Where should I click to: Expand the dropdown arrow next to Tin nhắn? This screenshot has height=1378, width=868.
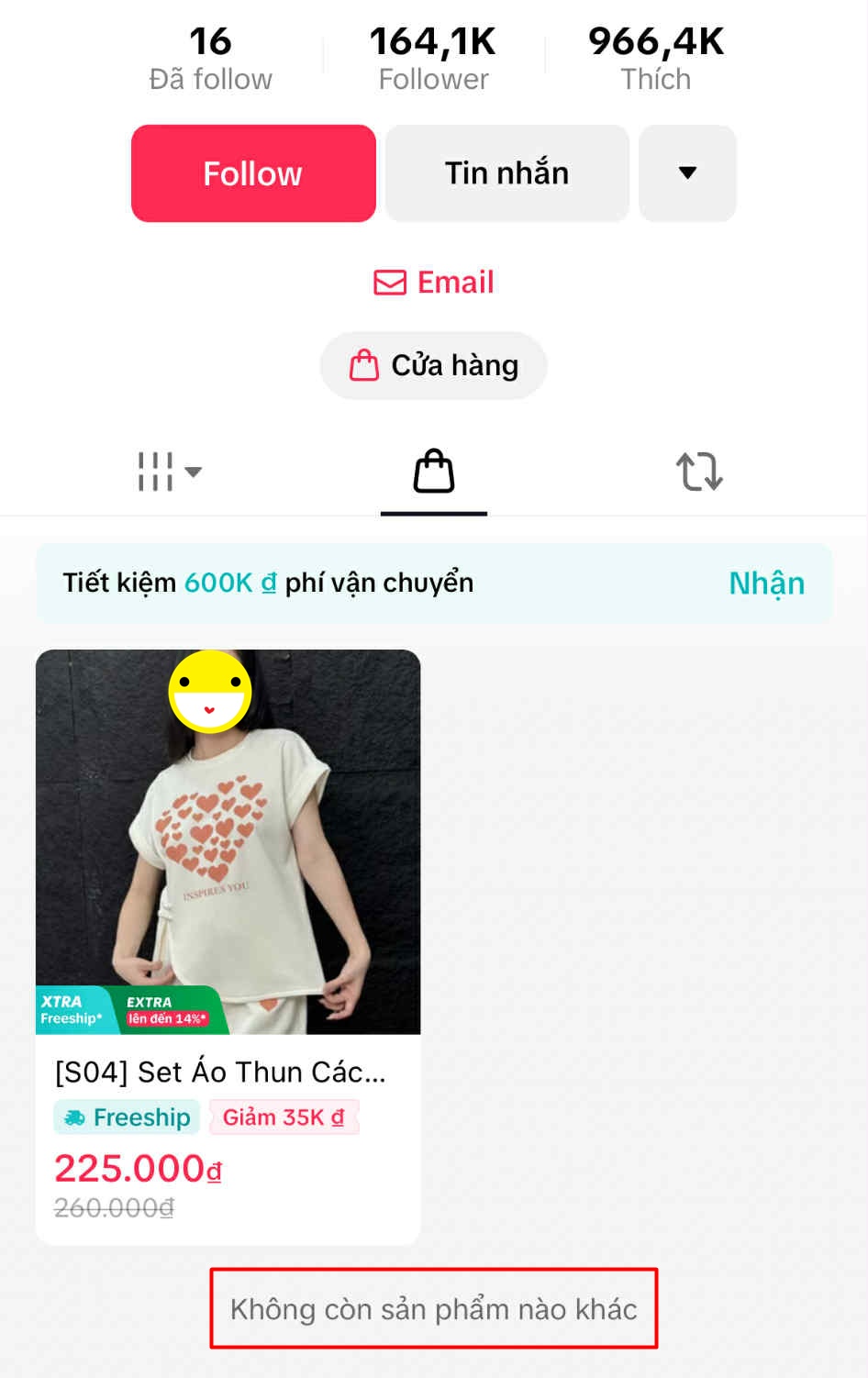[687, 173]
